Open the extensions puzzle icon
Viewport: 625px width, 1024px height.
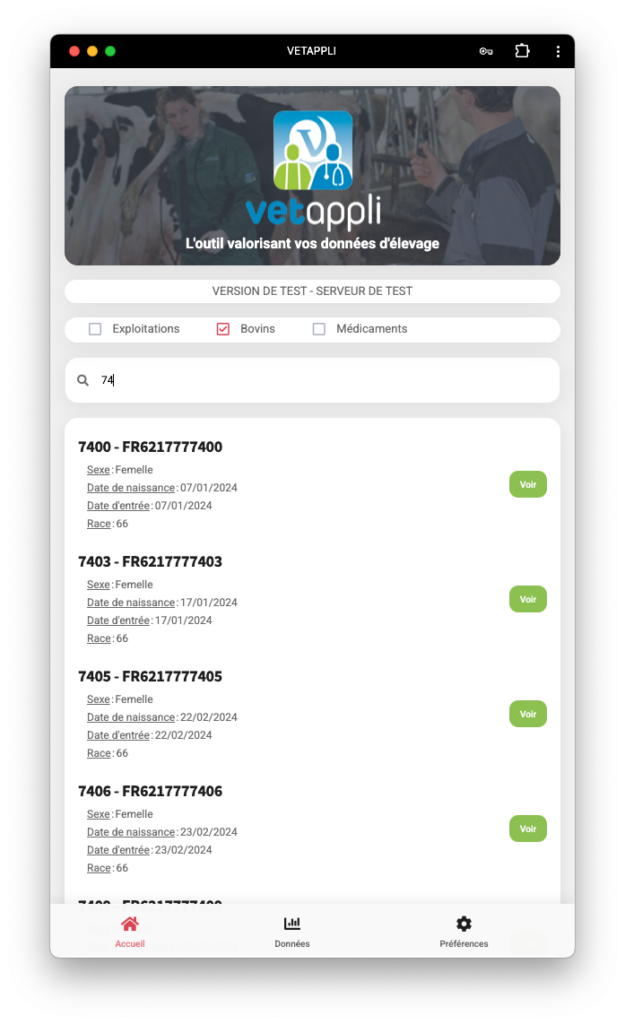click(x=522, y=51)
